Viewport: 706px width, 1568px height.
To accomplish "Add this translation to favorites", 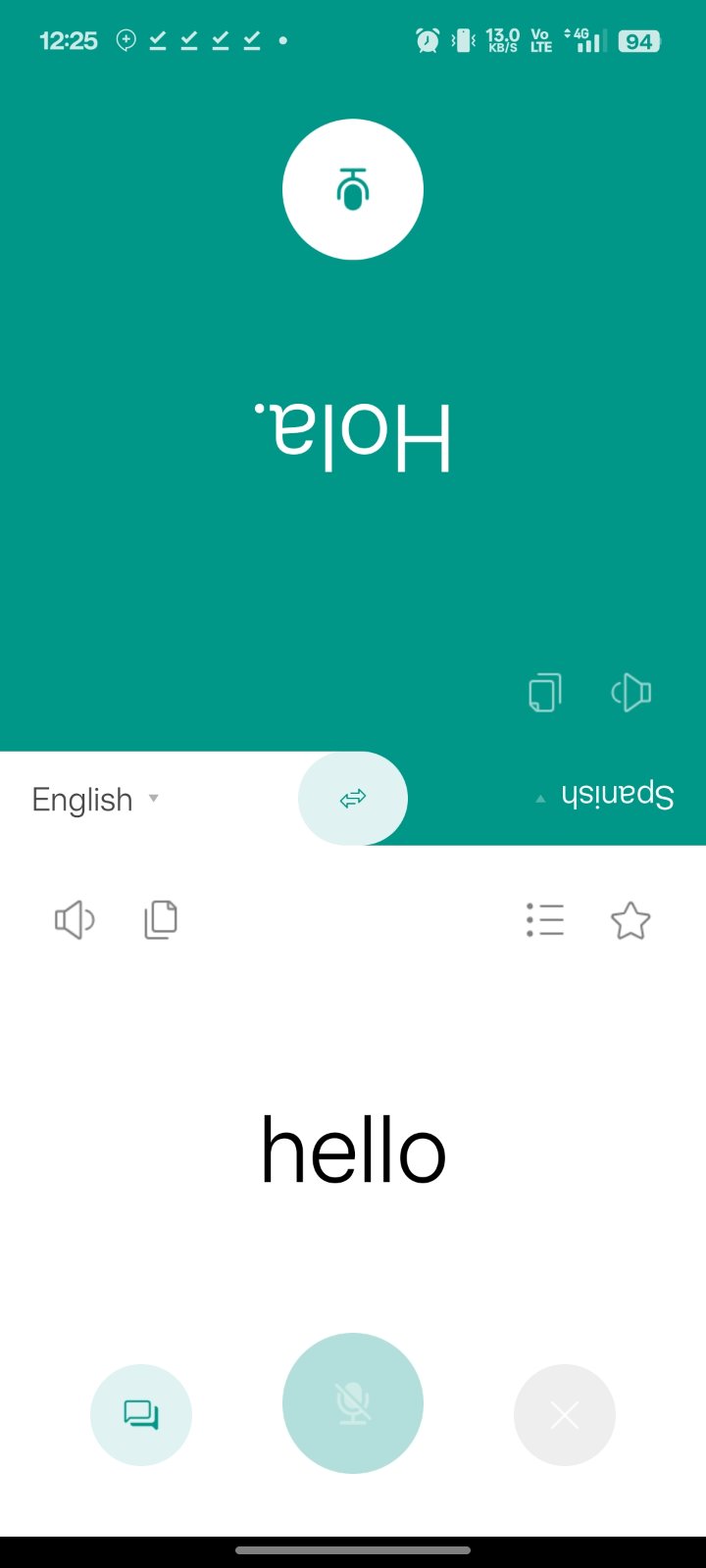I will 630,920.
